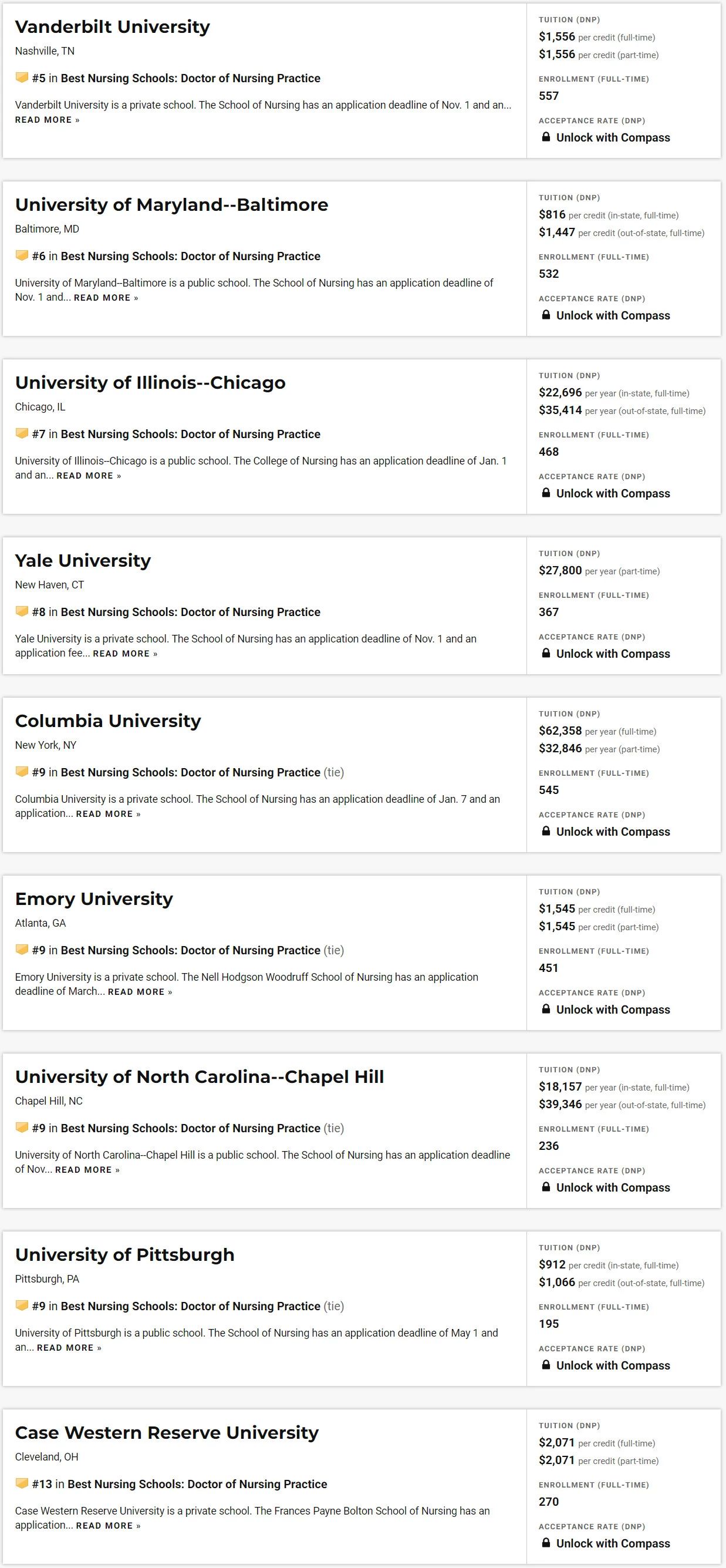Open the Emory University listing

pyautogui.click(x=94, y=899)
